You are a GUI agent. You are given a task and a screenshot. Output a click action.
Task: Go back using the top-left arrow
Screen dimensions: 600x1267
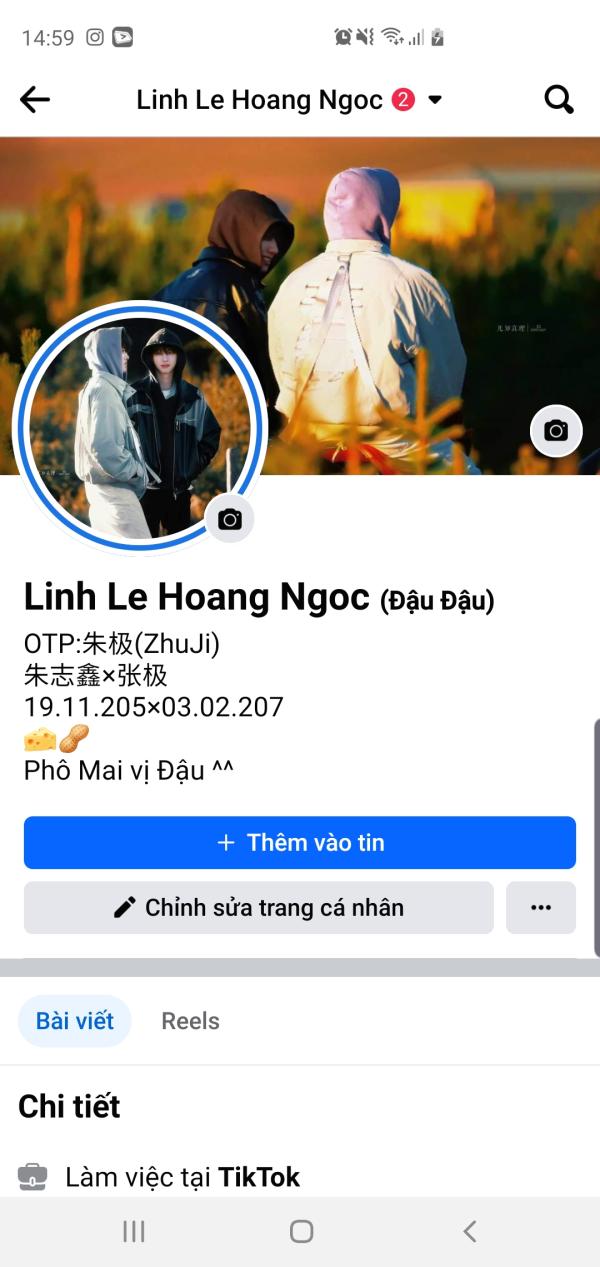pos(35,99)
